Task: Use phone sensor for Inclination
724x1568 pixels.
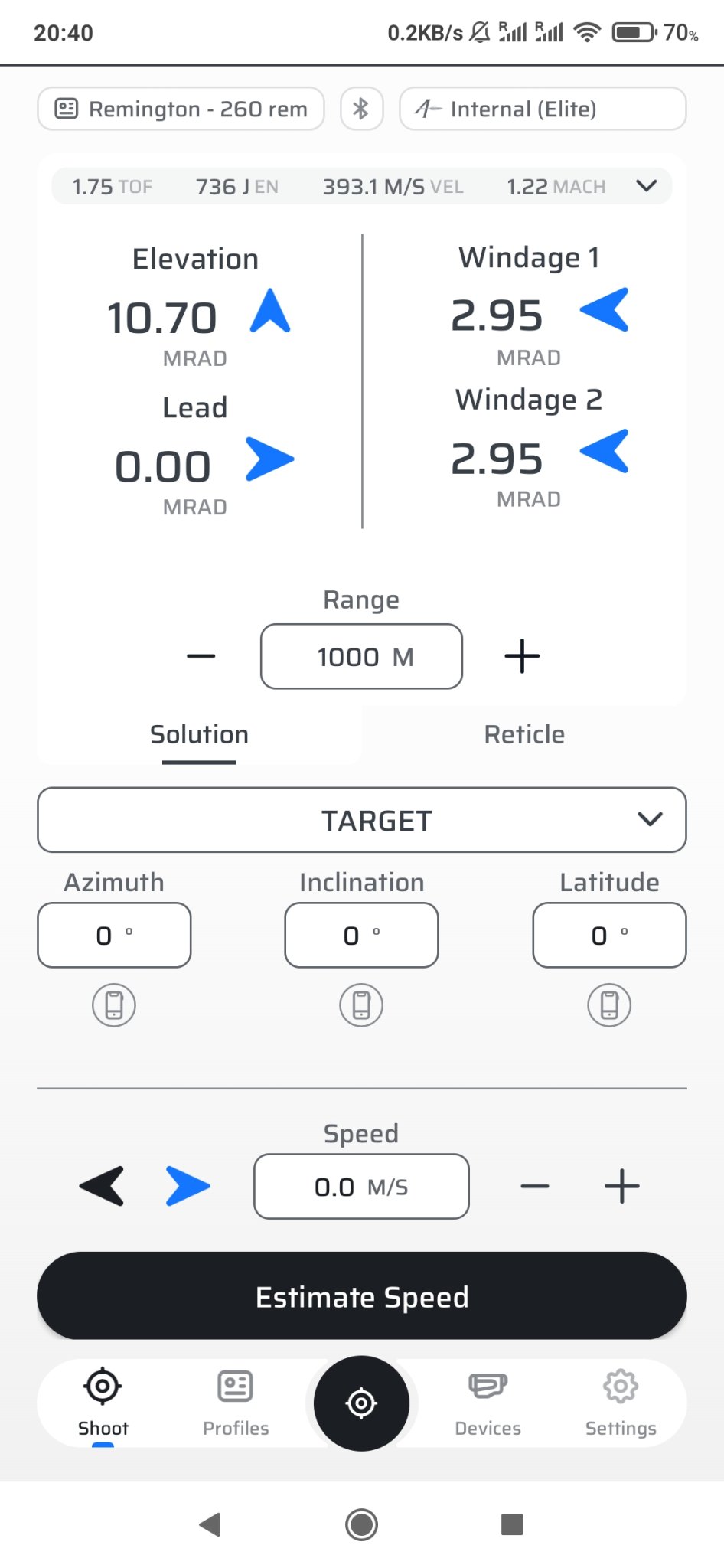Action: pyautogui.click(x=361, y=1004)
